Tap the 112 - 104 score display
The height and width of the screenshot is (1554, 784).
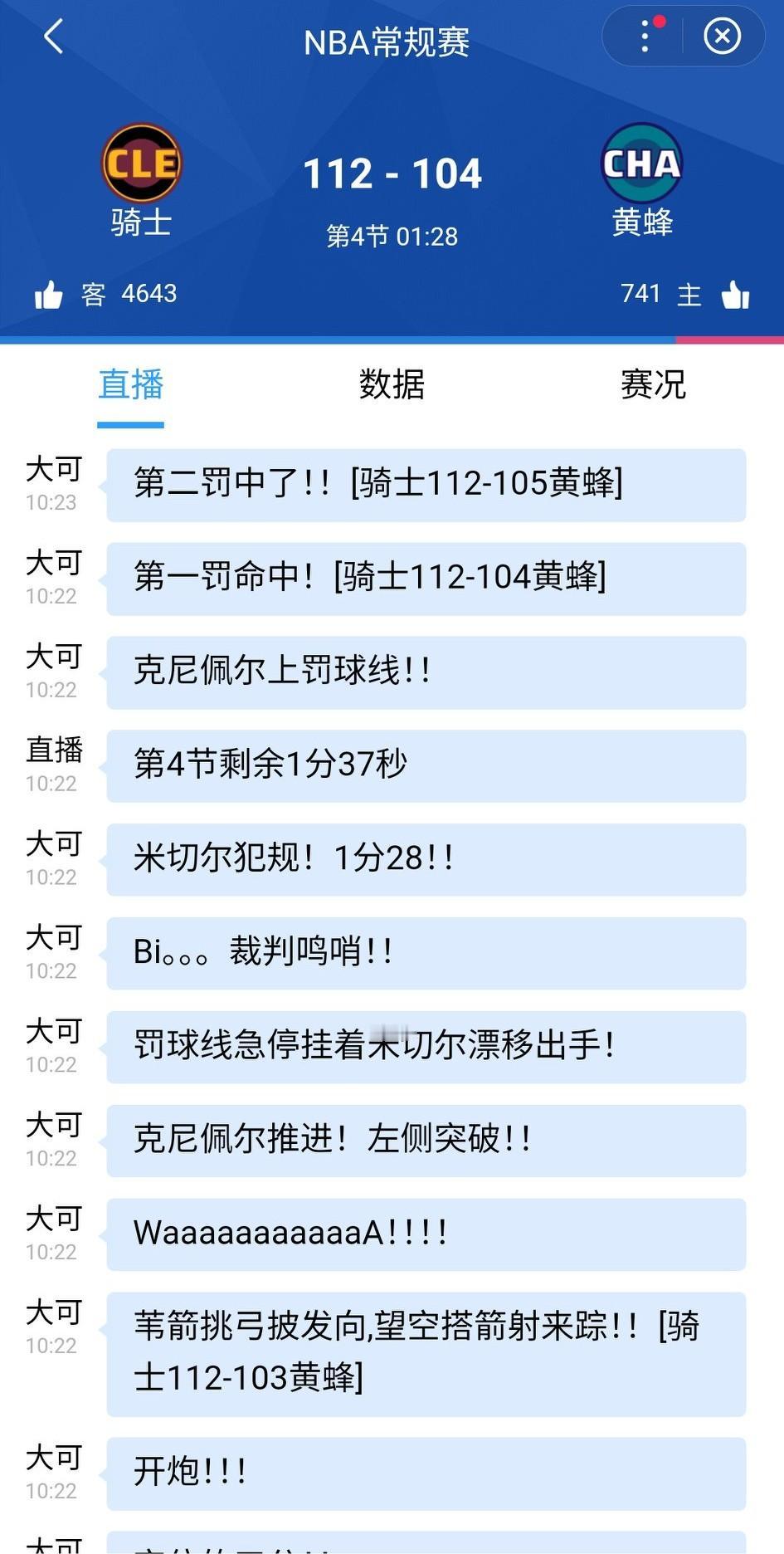click(392, 172)
